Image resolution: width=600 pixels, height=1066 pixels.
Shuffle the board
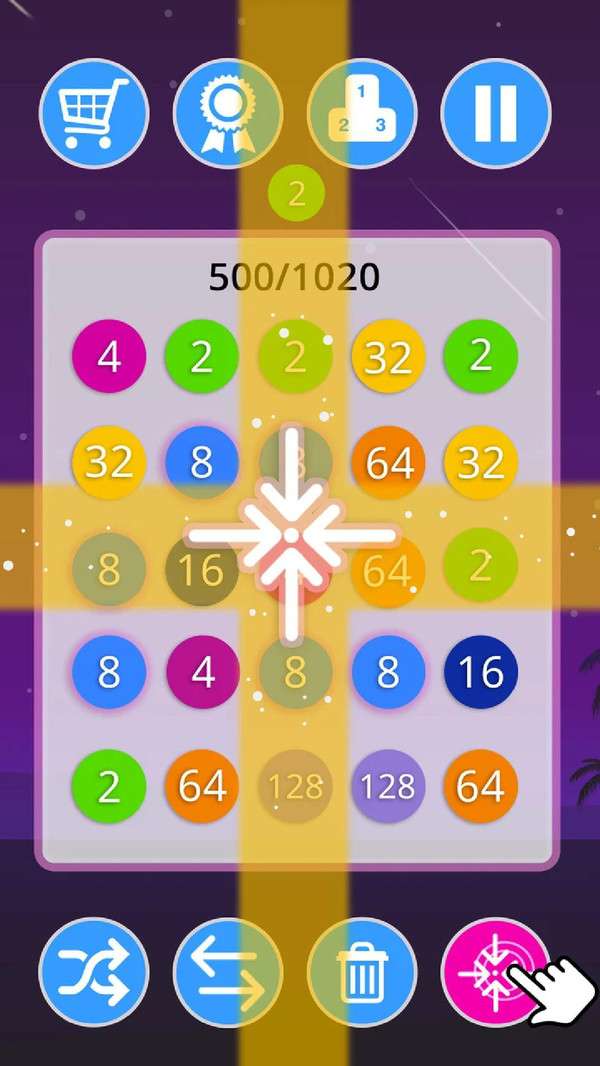94,972
